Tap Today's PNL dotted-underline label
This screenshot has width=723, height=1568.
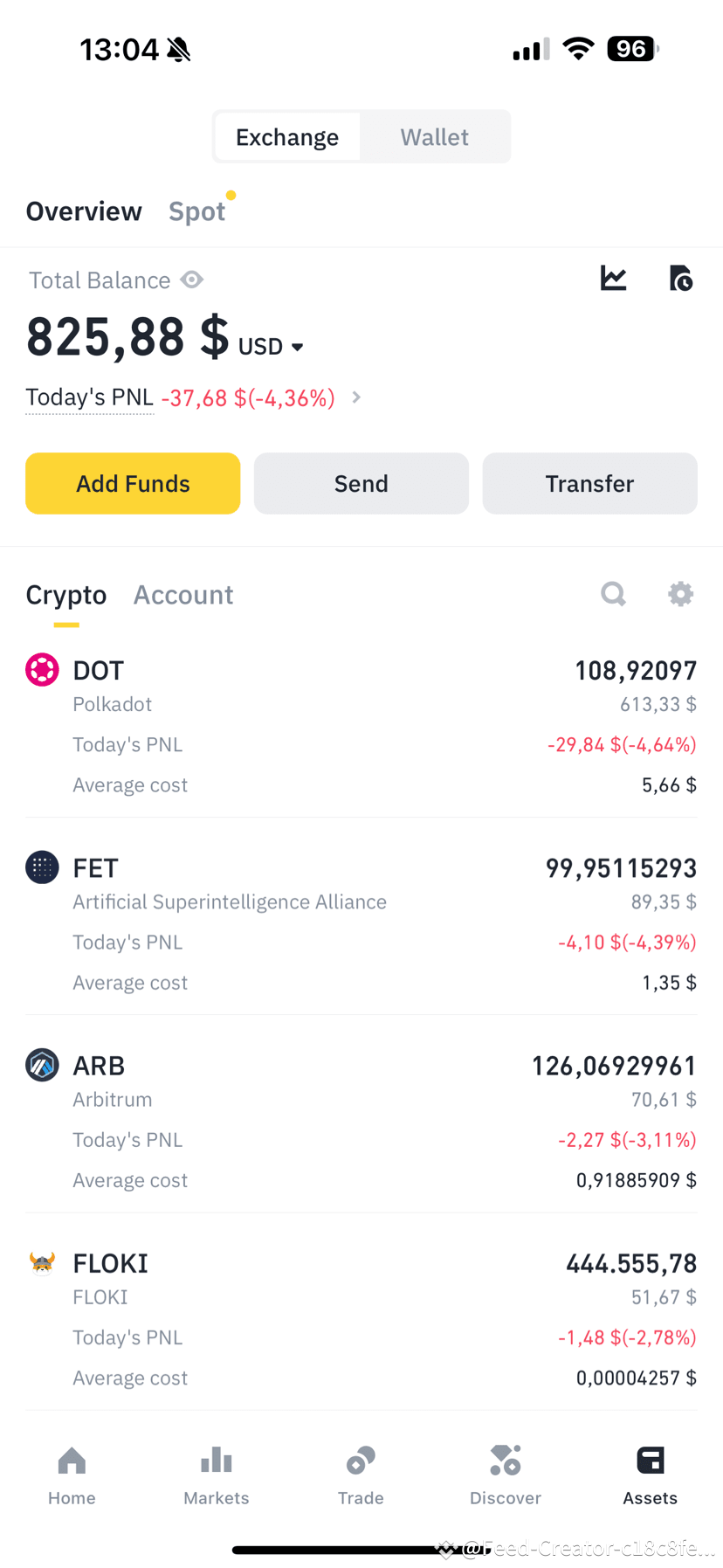(88, 397)
